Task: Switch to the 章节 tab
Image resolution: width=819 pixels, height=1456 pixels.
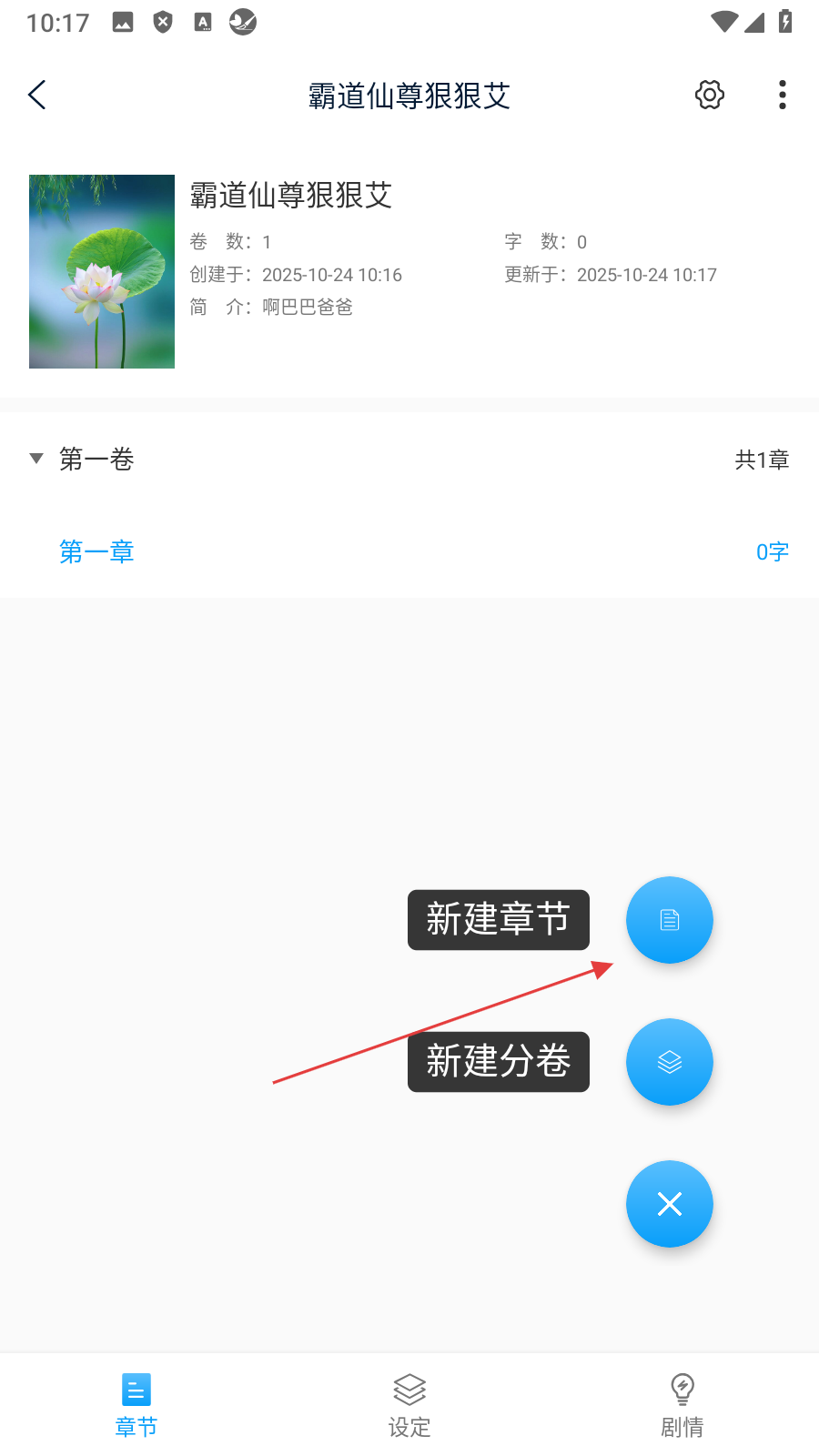Action: [x=136, y=1405]
